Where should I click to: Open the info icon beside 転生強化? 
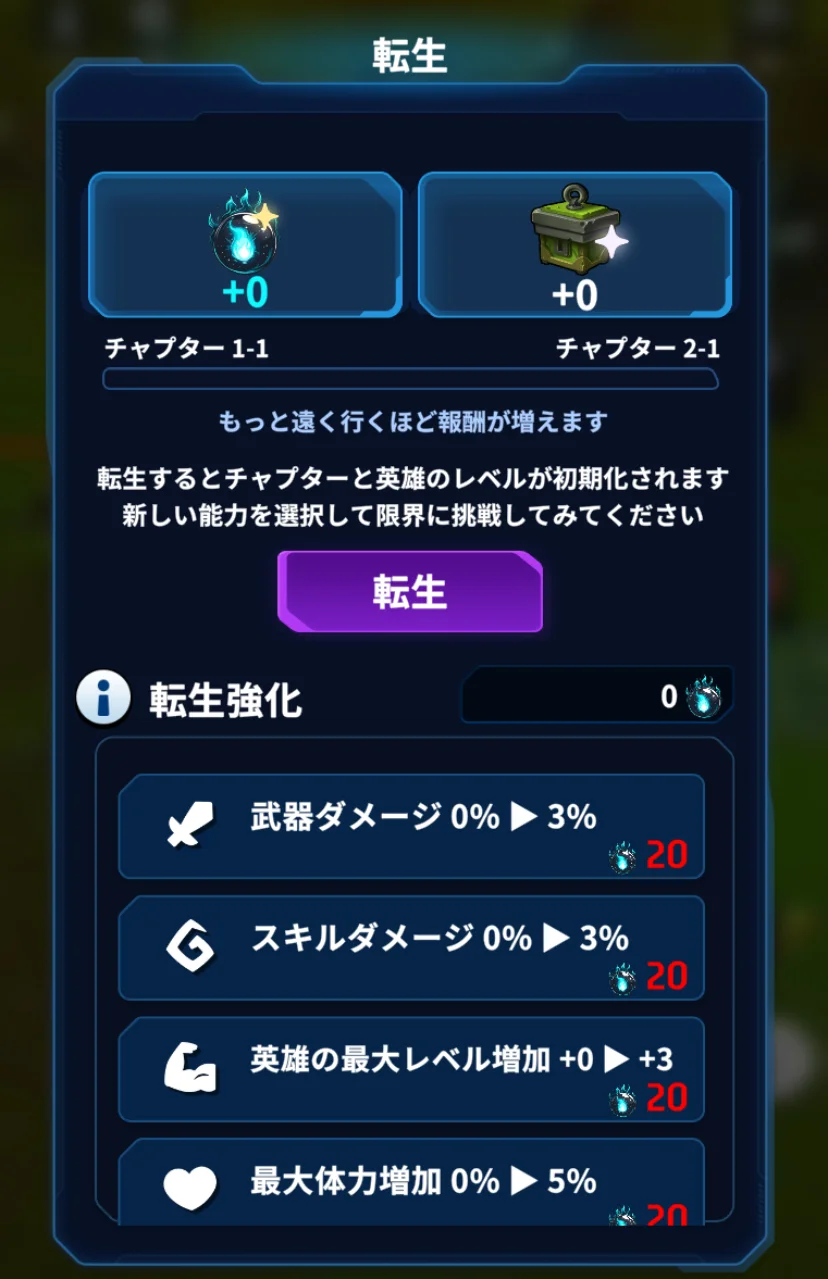coord(104,698)
